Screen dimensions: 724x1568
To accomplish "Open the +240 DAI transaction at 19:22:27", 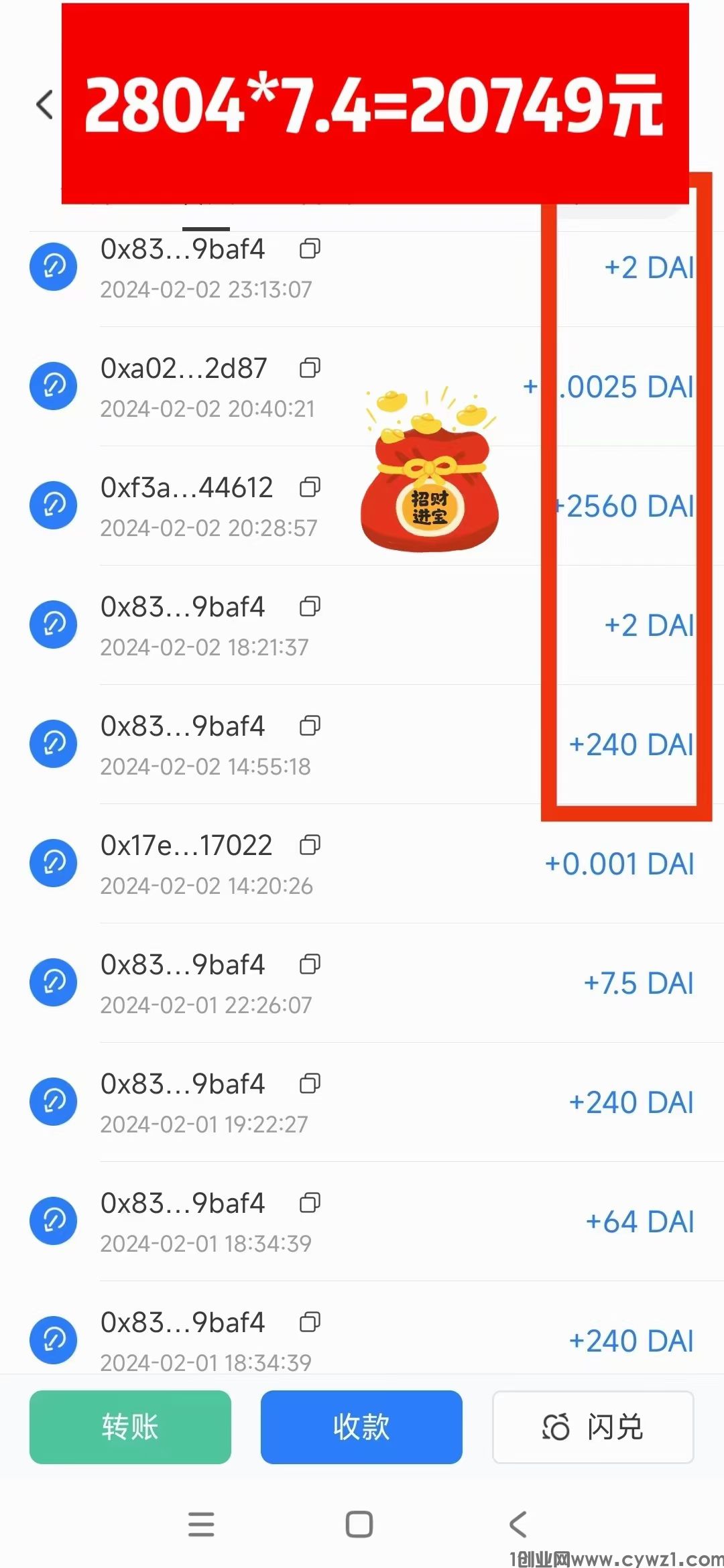I will pyautogui.click(x=402, y=1102).
